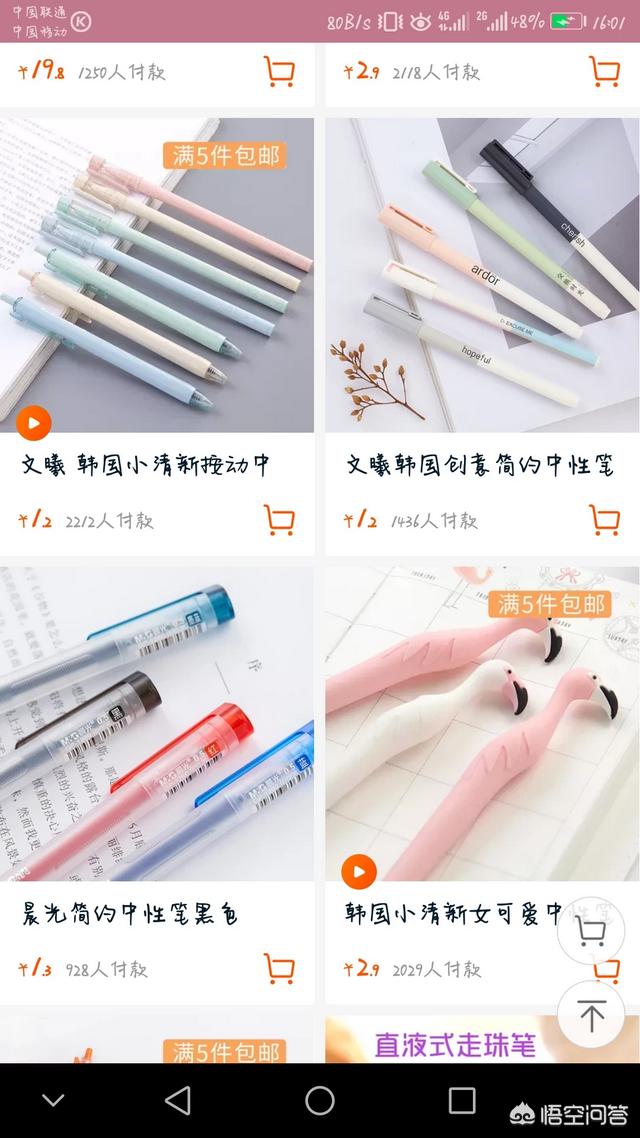Open the flamingo pen 韩国小清新女可爱 product
Viewport: 640px width, 1138px height.
[x=483, y=785]
